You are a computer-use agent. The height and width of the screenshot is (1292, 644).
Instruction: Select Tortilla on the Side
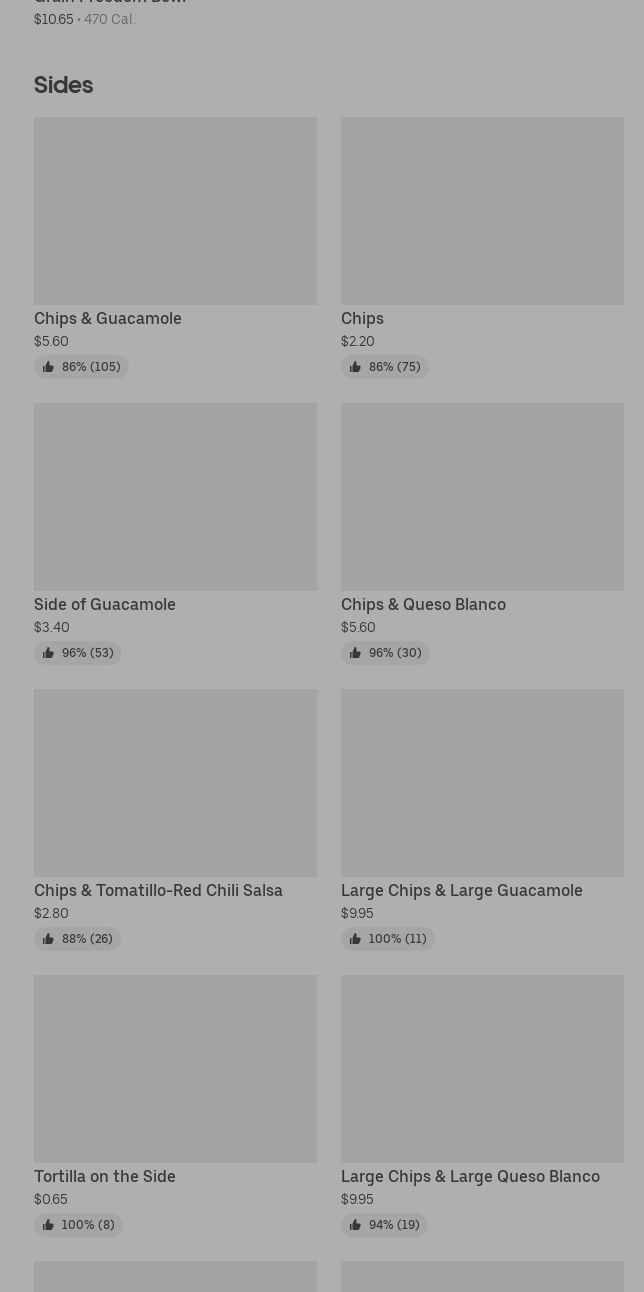[x=175, y=1069]
